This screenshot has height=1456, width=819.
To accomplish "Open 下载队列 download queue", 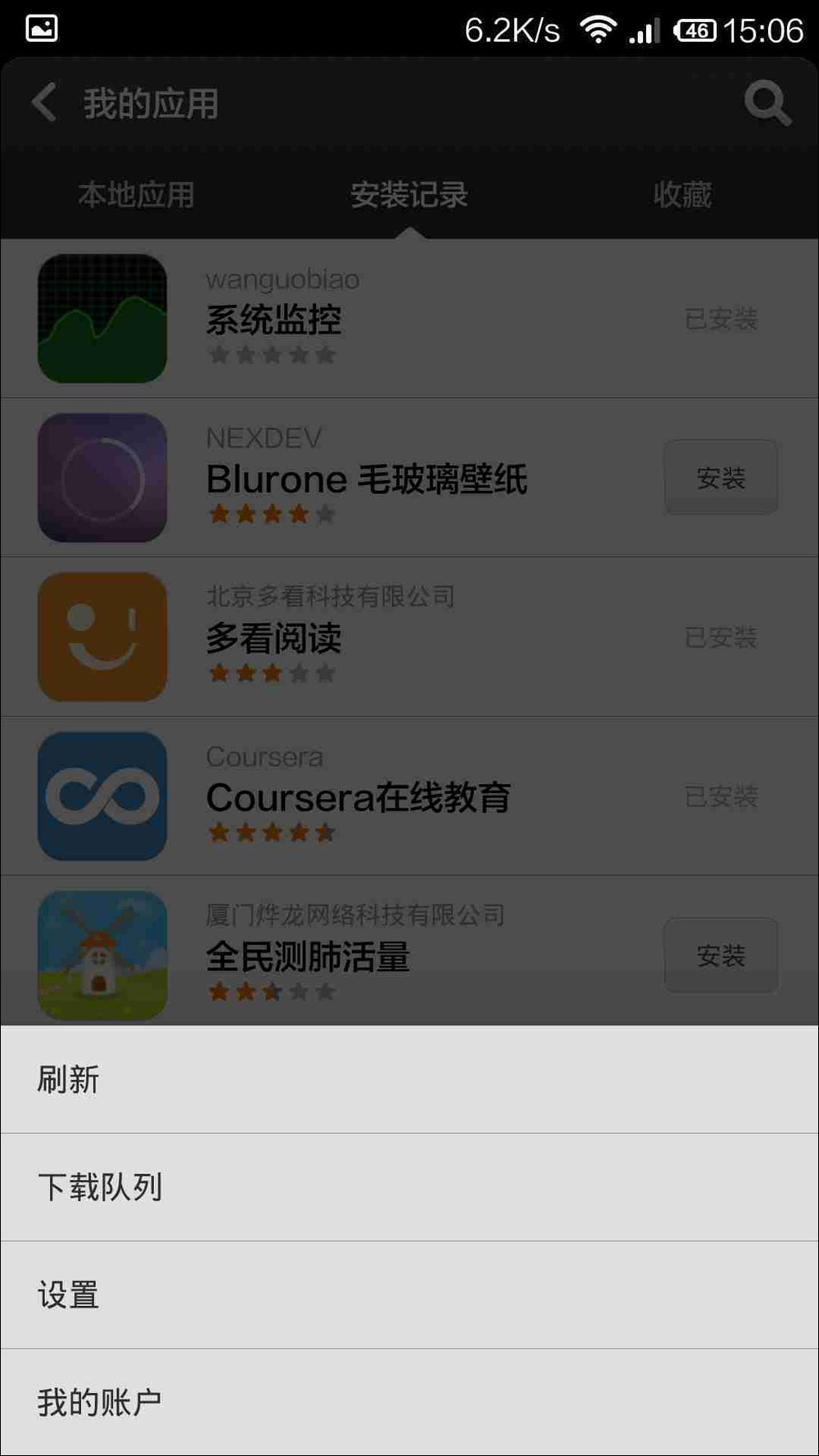I will coord(409,1187).
